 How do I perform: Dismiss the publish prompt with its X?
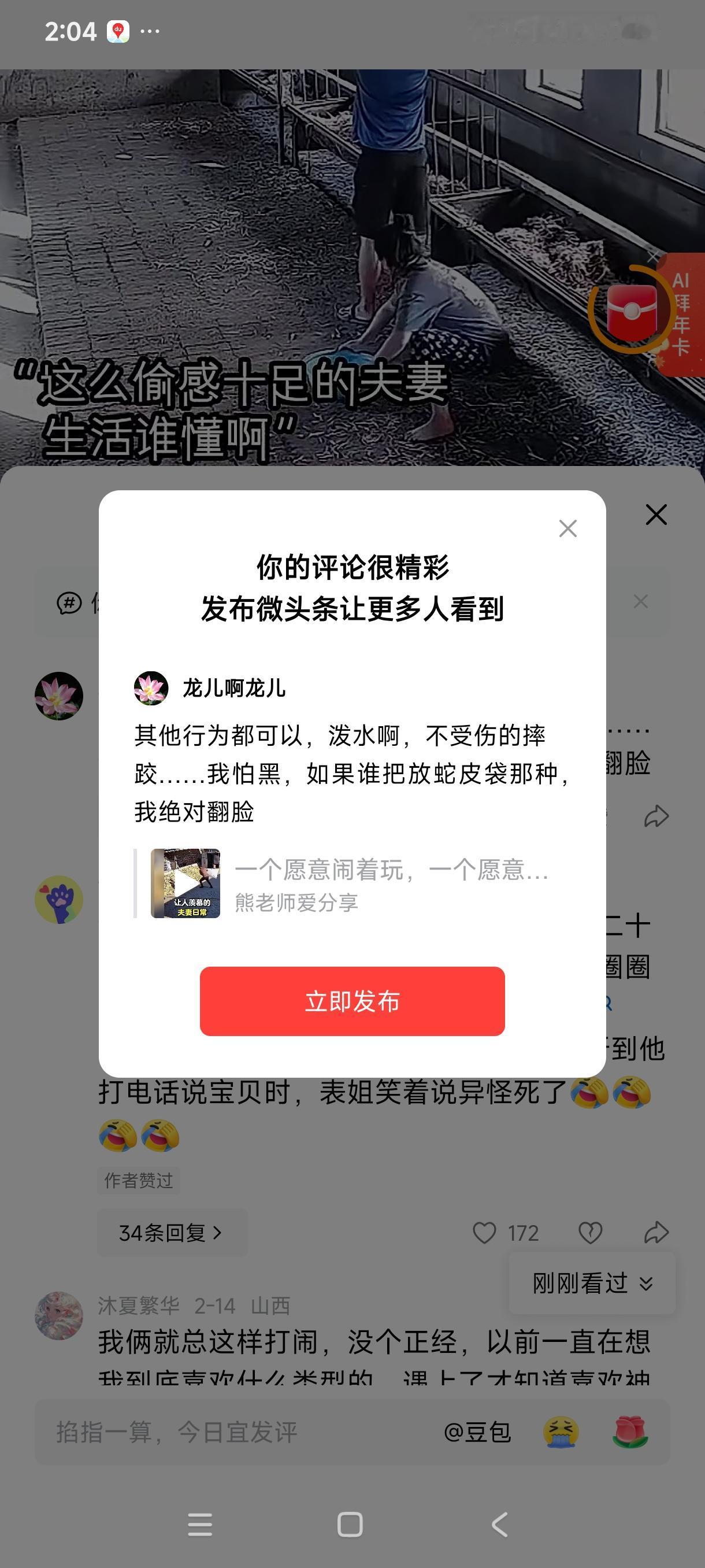coord(567,528)
